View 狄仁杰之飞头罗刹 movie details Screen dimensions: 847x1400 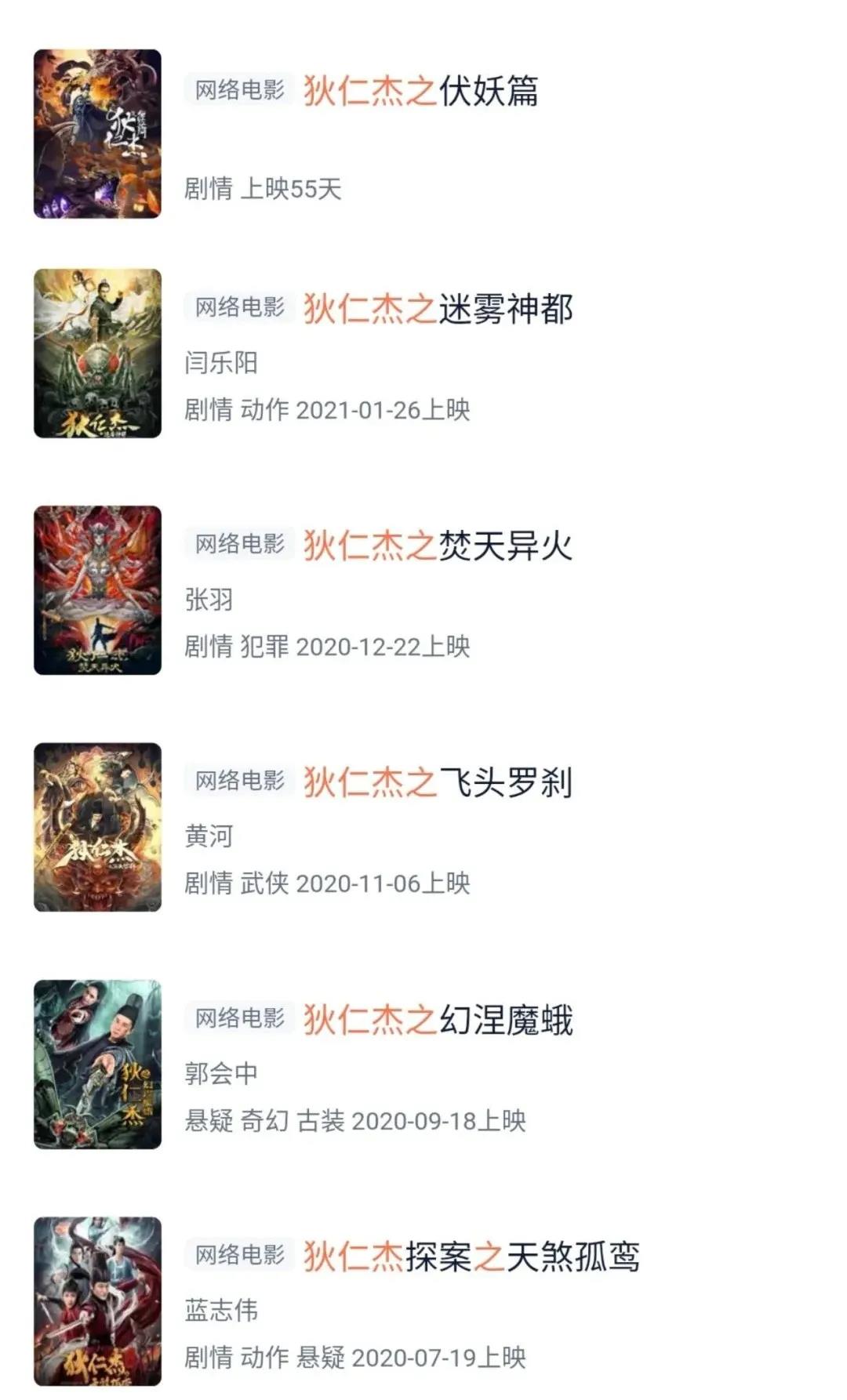(x=438, y=782)
